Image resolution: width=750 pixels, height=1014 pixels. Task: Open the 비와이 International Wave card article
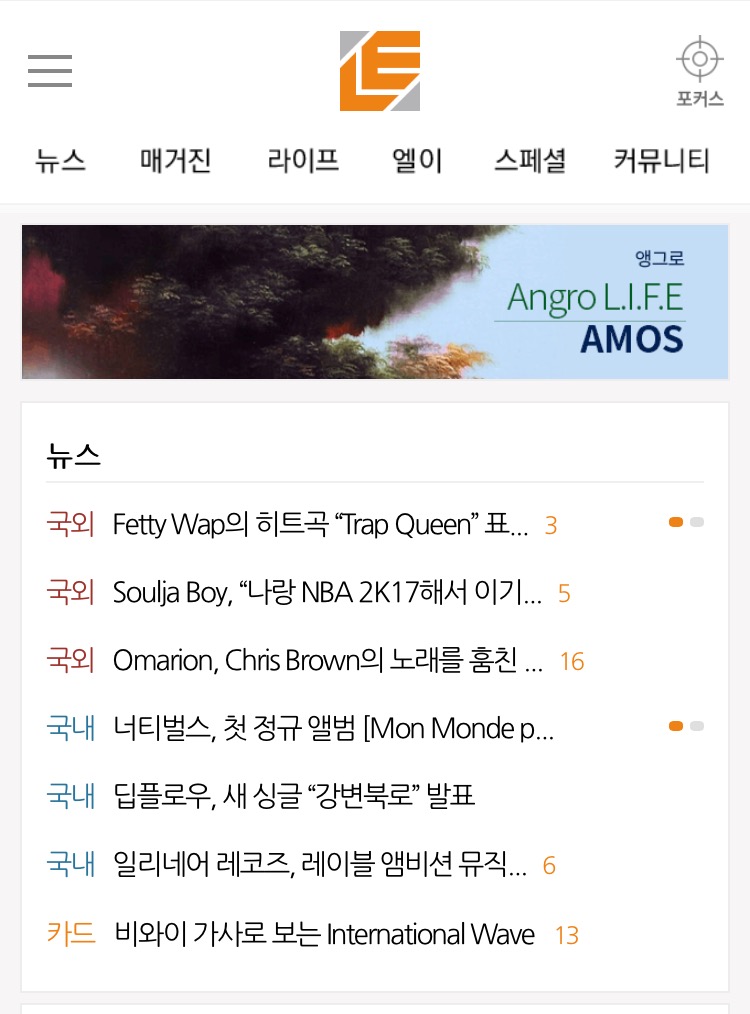point(324,934)
